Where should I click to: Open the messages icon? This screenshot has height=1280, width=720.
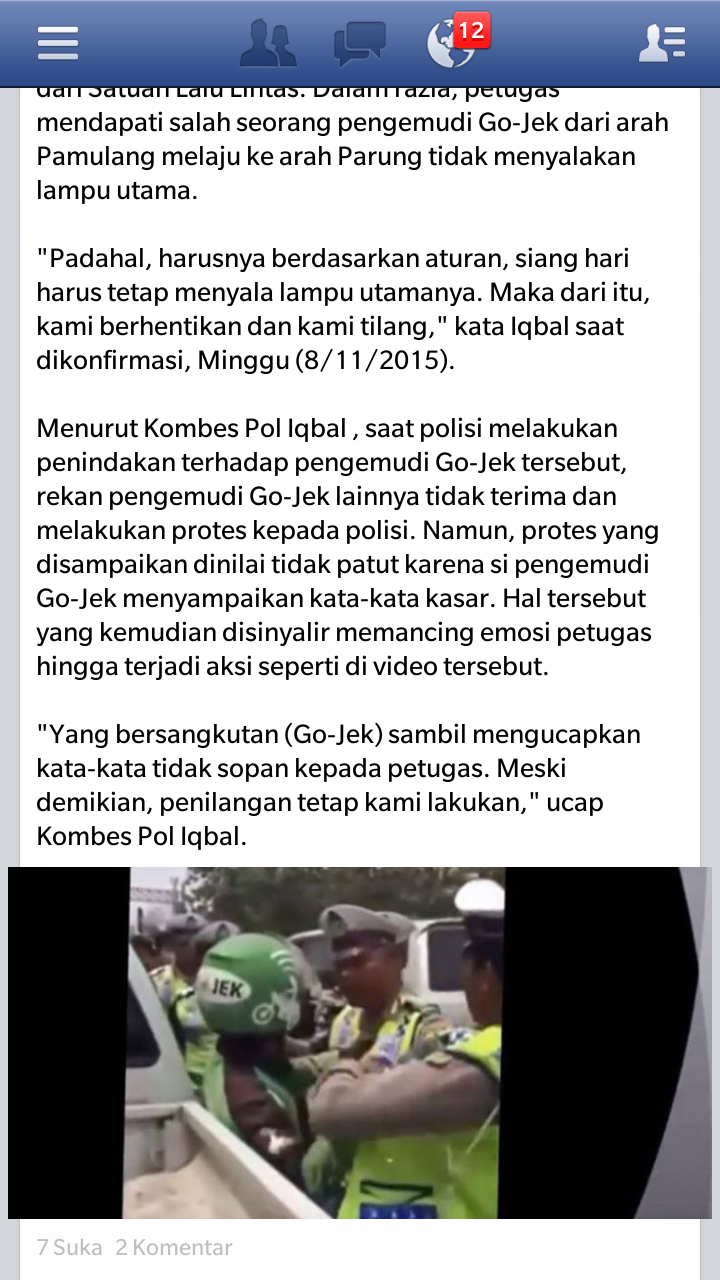[359, 43]
